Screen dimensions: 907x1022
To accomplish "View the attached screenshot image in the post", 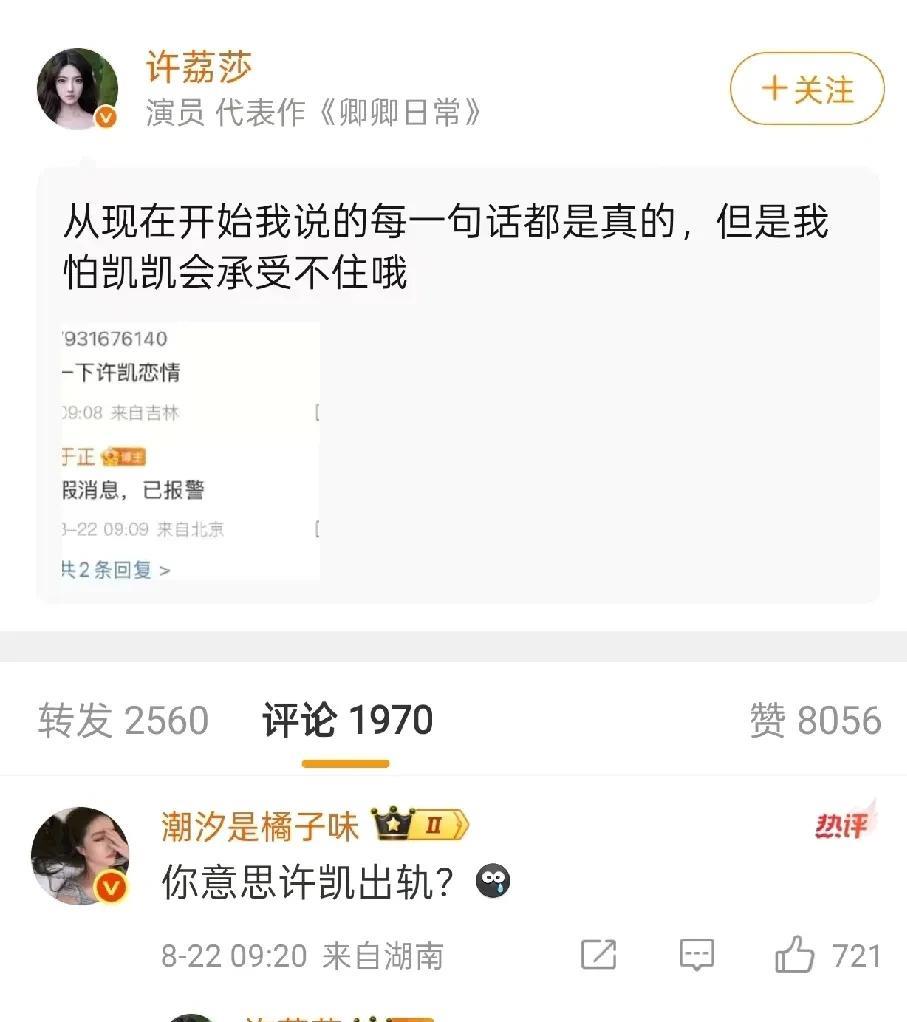I will tap(190, 450).
